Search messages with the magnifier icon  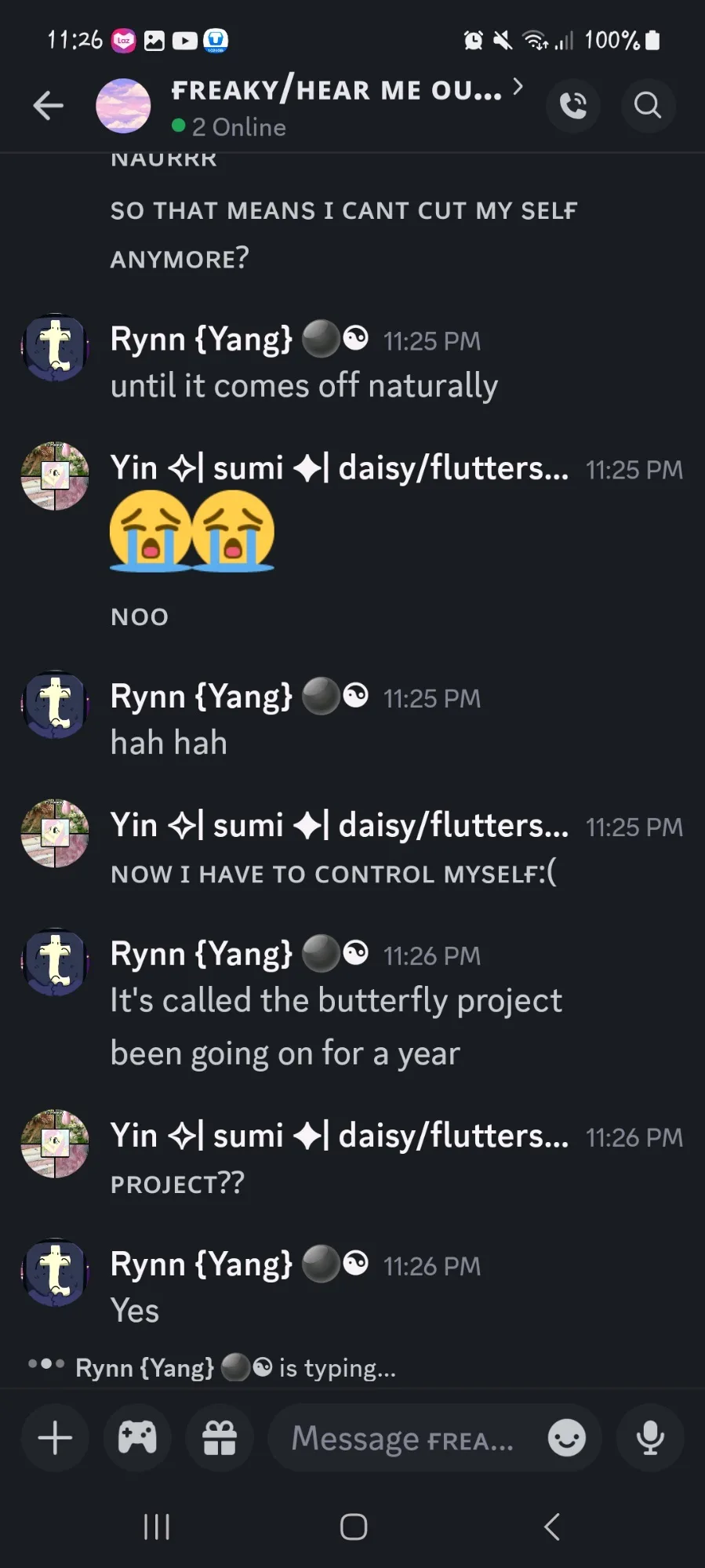click(648, 105)
